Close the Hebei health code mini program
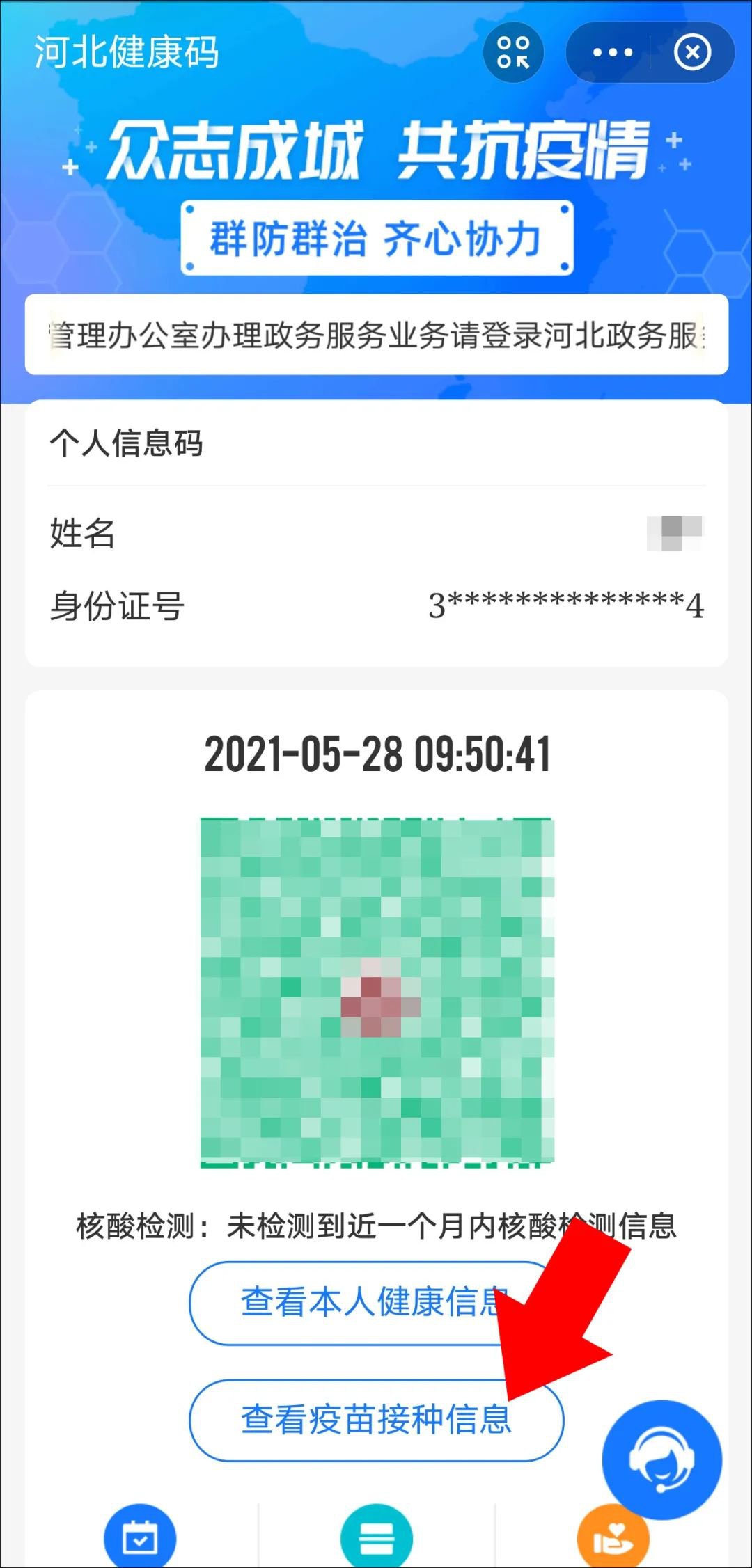This screenshot has width=752, height=1568. [x=692, y=52]
